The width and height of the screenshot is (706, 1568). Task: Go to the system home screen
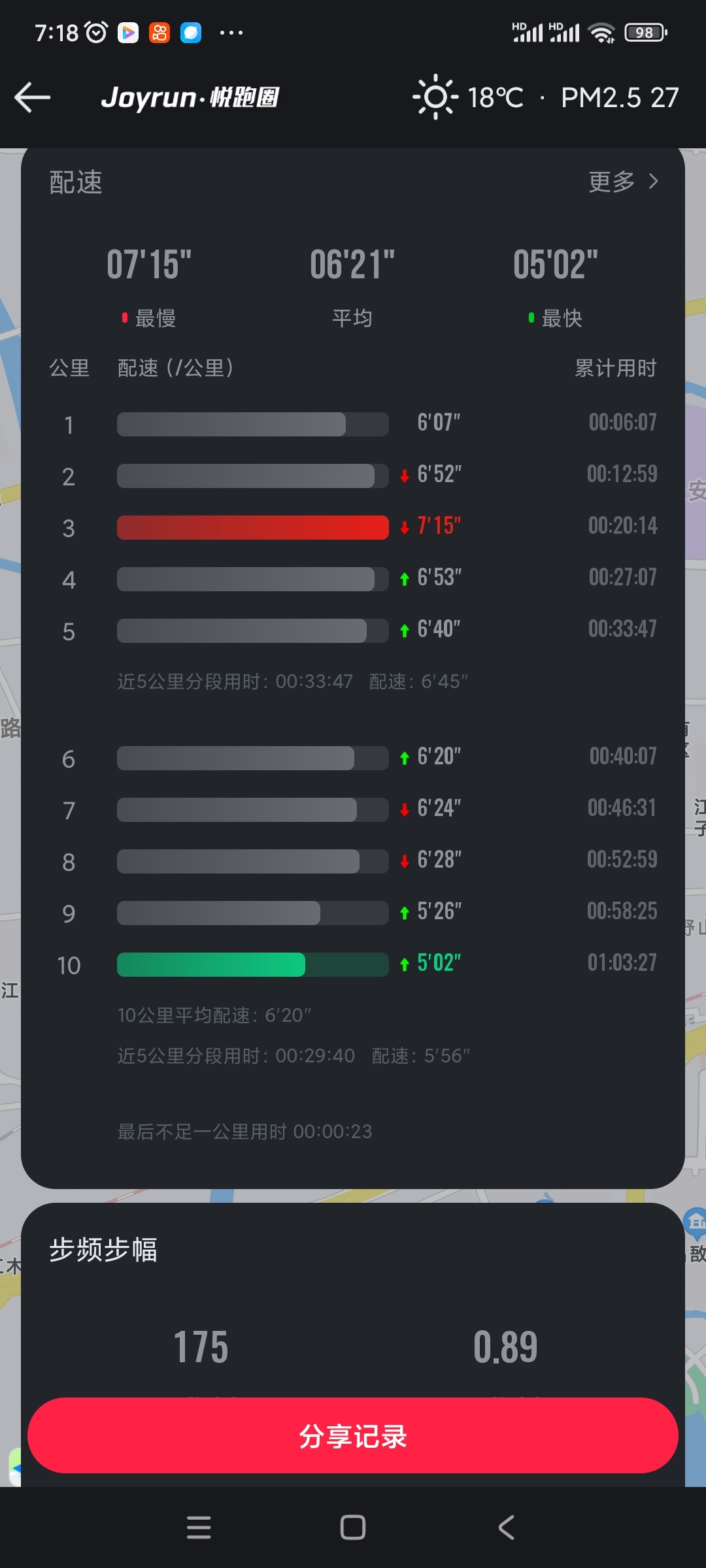pos(353,1527)
